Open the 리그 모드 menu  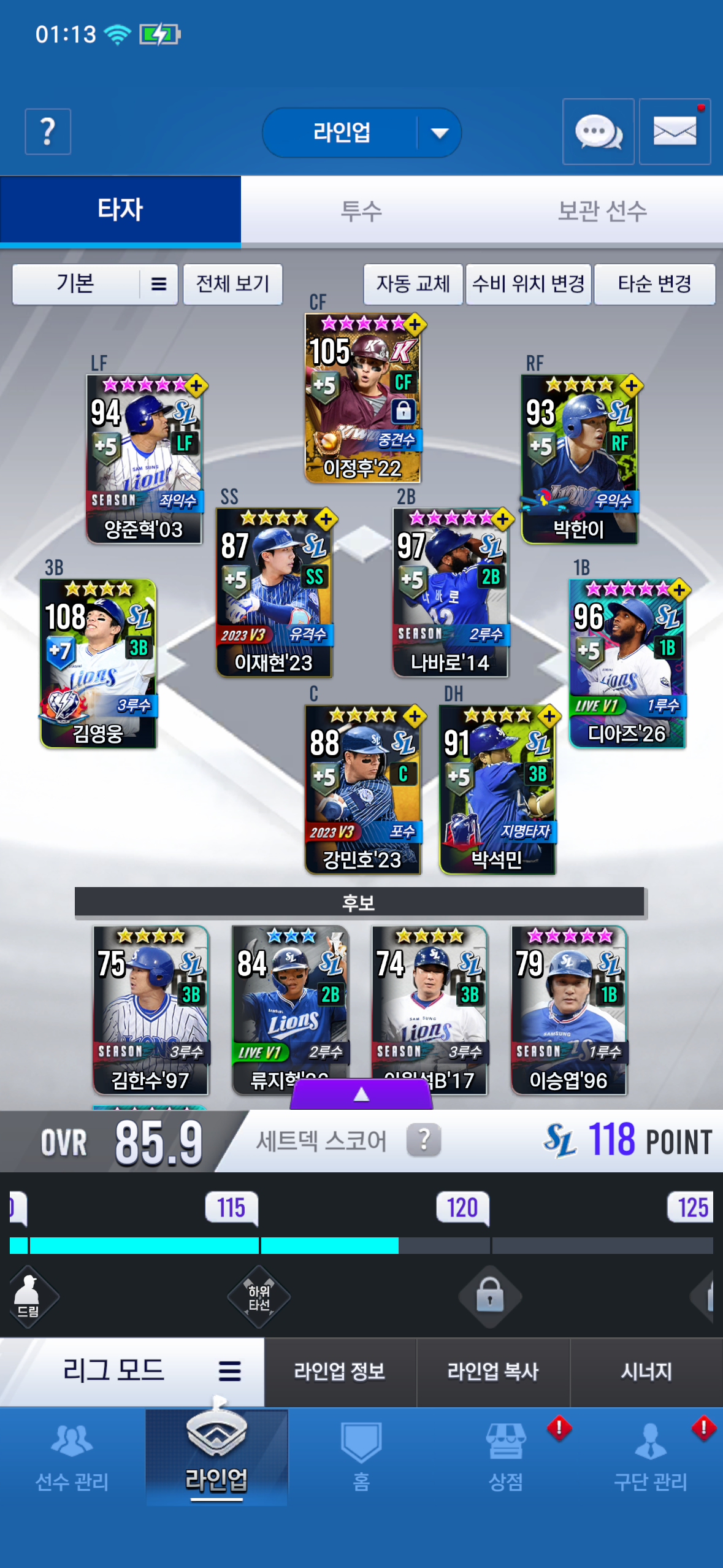click(132, 1371)
